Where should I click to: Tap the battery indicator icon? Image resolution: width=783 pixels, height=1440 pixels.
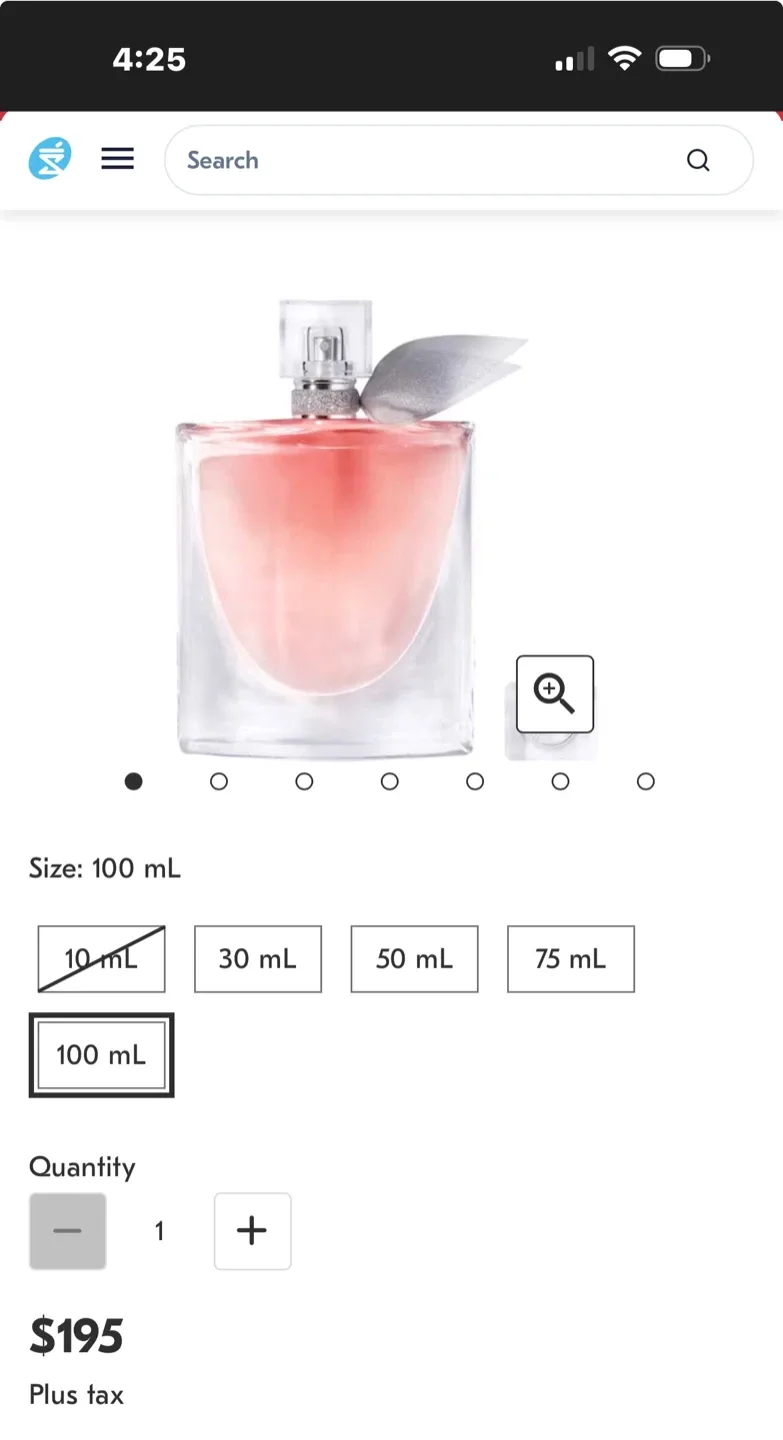point(682,59)
